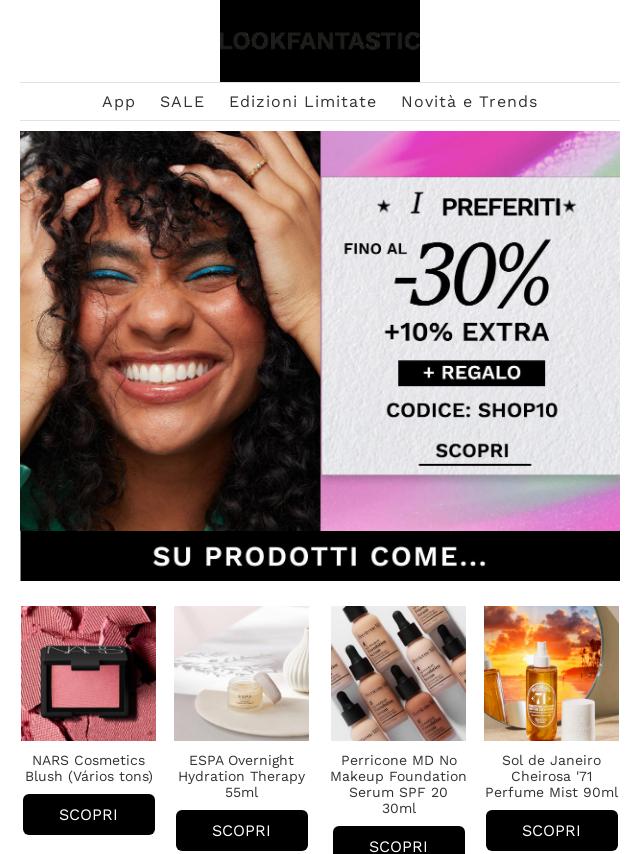This screenshot has width=640, height=854.
Task: Tap SCOPRI under Sol de Janeiro Mist
Action: 551,830
